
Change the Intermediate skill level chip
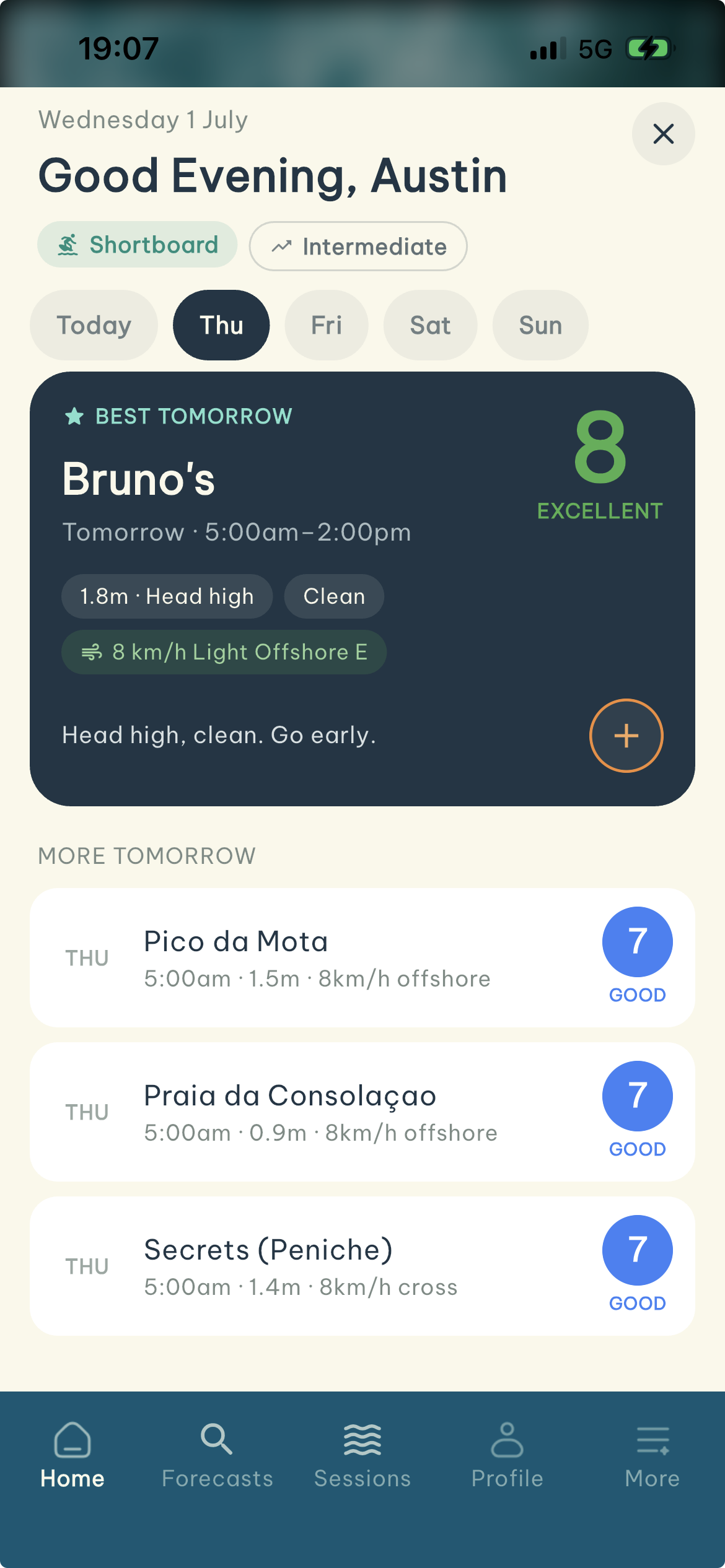tap(358, 246)
